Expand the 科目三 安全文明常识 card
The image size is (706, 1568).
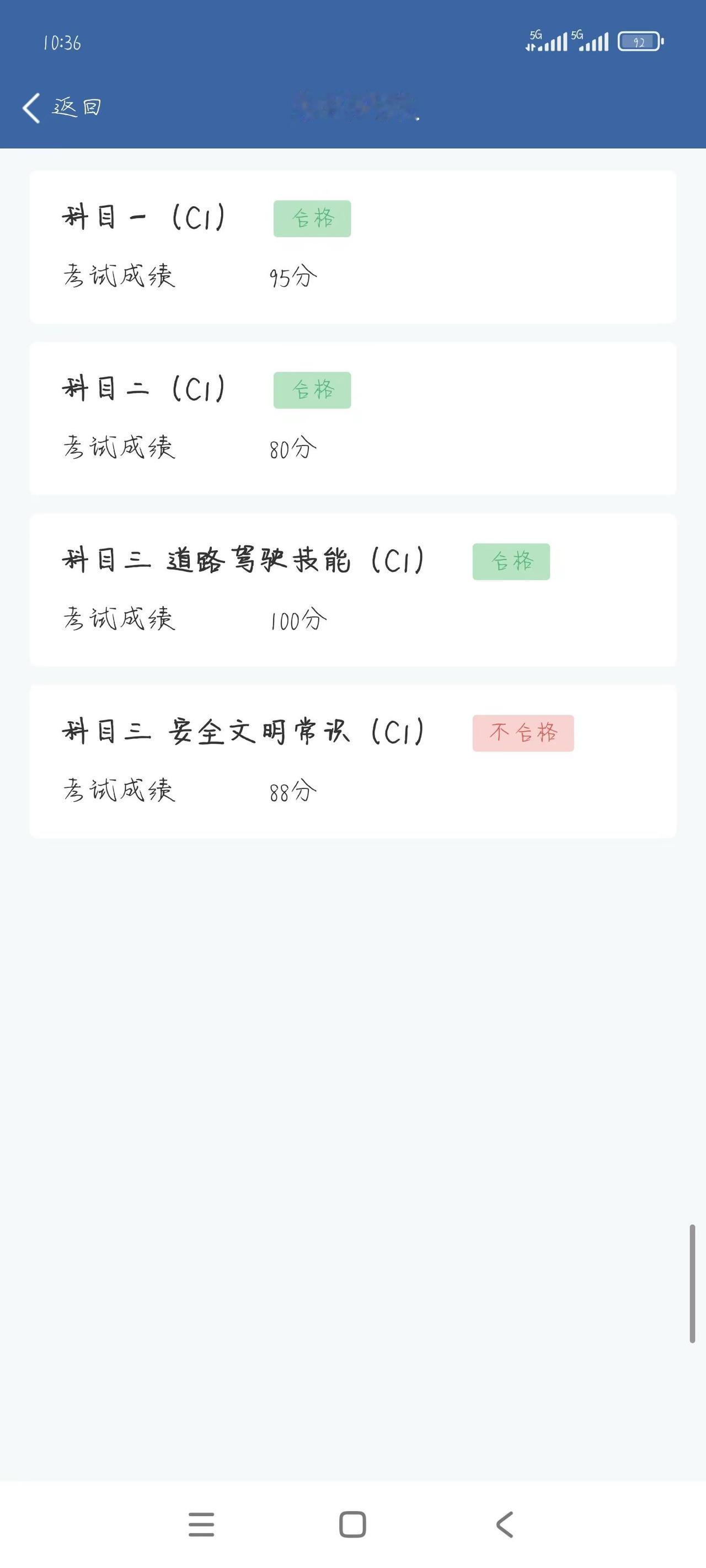click(x=354, y=760)
